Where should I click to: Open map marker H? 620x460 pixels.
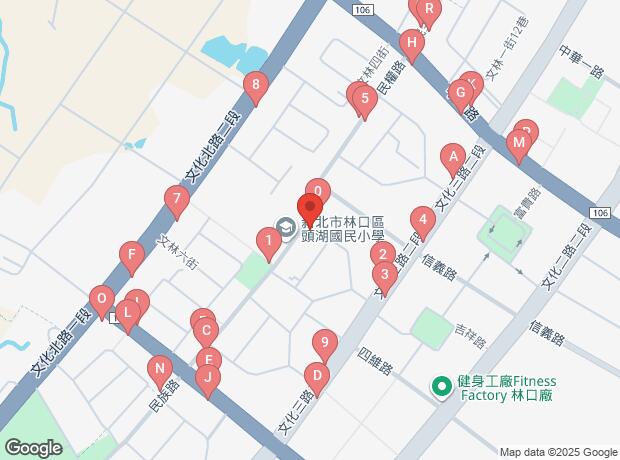click(410, 43)
